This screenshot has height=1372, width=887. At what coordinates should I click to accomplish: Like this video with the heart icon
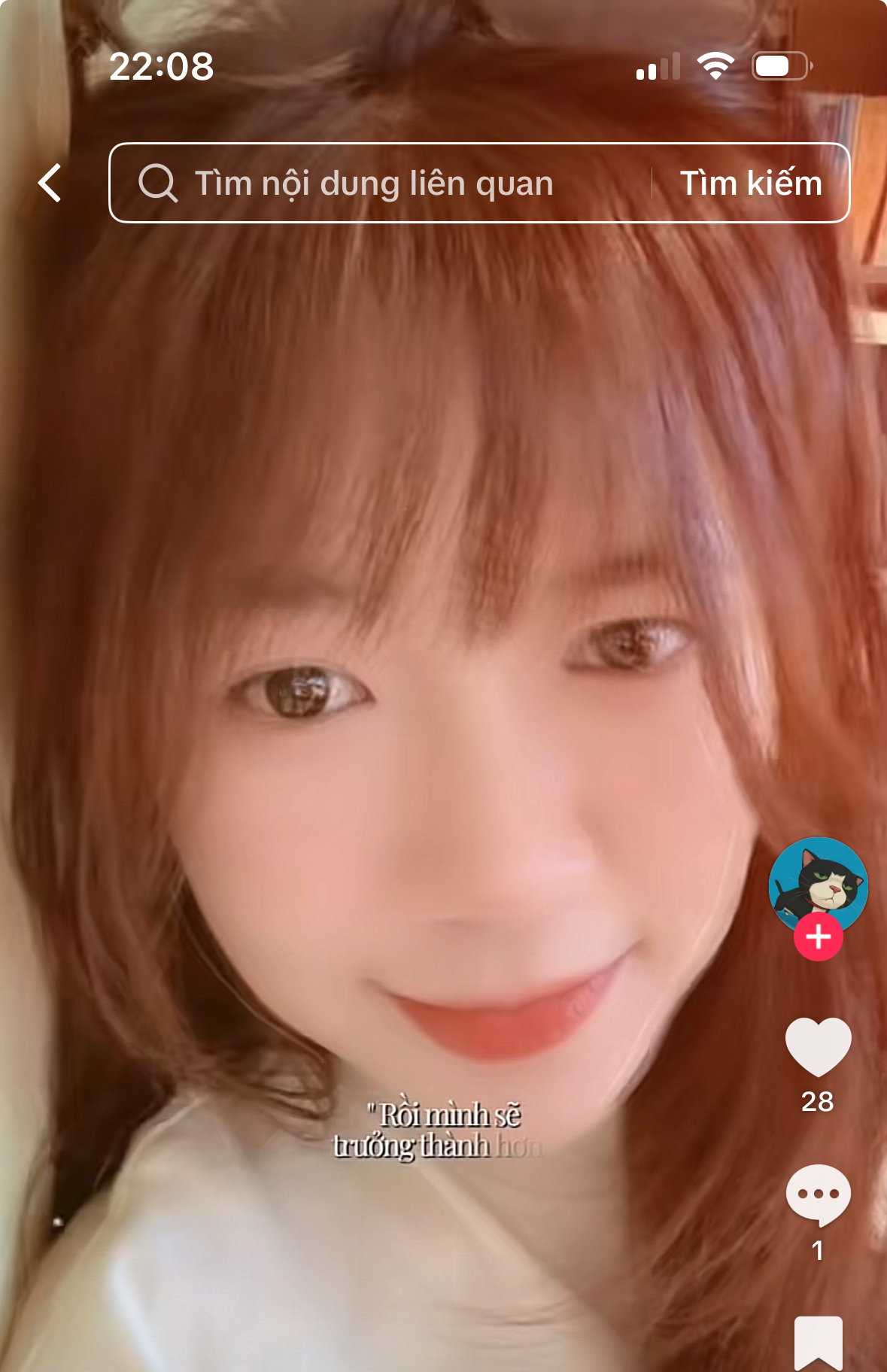(818, 1047)
